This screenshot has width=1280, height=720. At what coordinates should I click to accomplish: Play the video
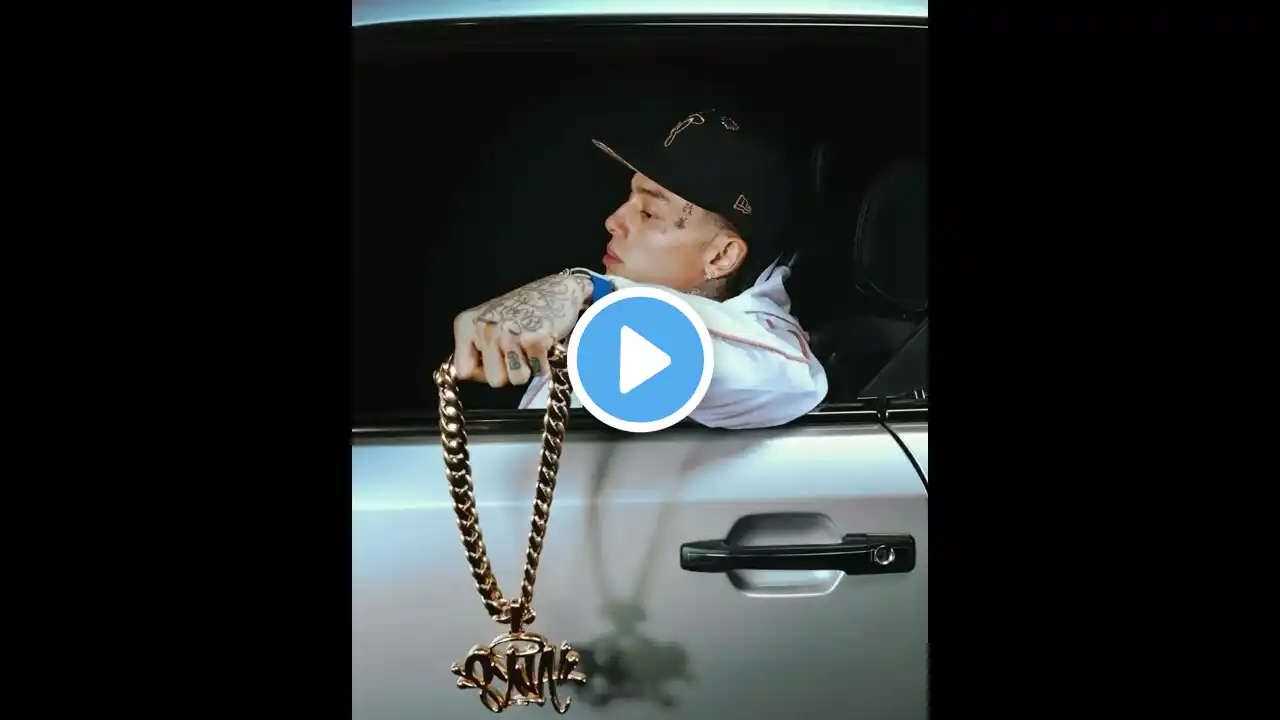(640, 359)
